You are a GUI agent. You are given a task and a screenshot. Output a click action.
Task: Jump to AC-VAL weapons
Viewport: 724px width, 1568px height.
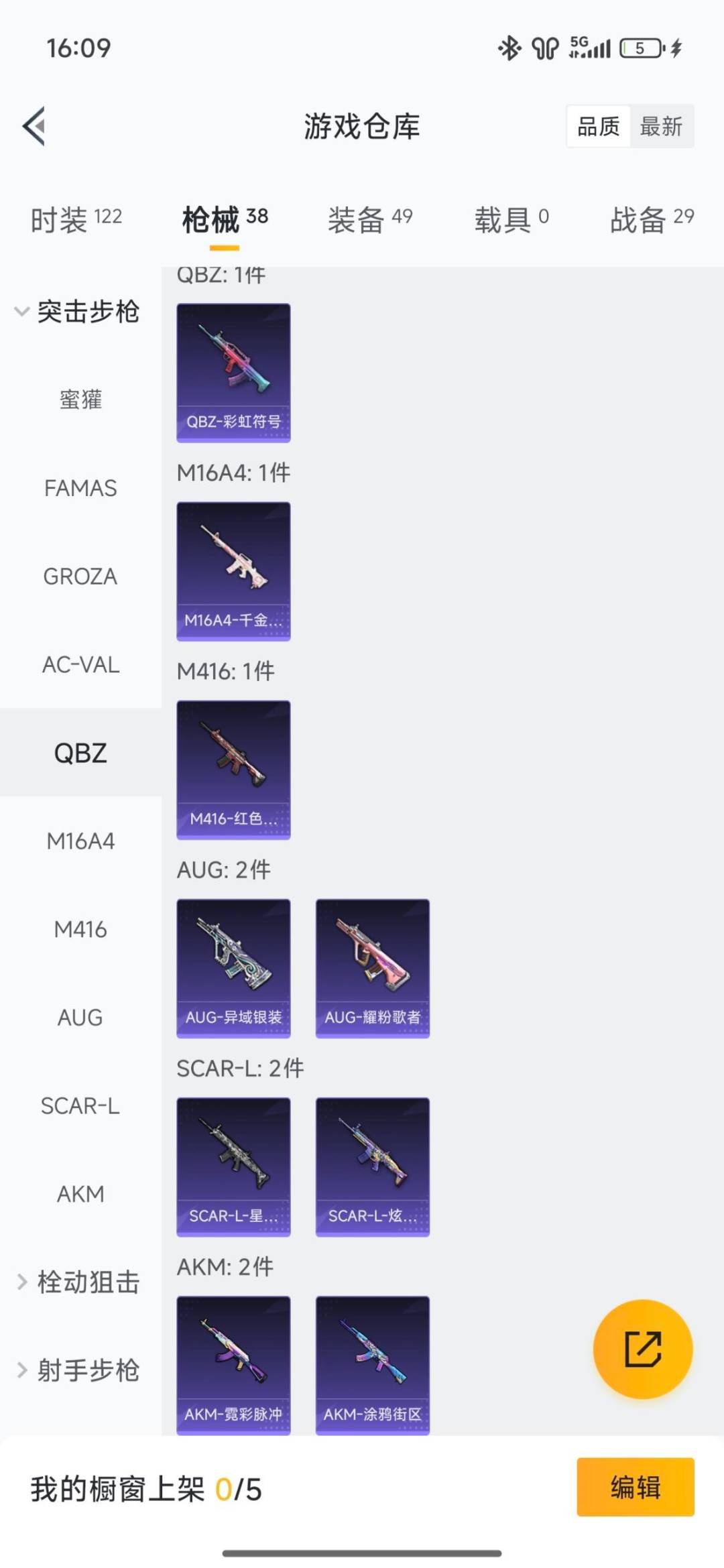80,665
